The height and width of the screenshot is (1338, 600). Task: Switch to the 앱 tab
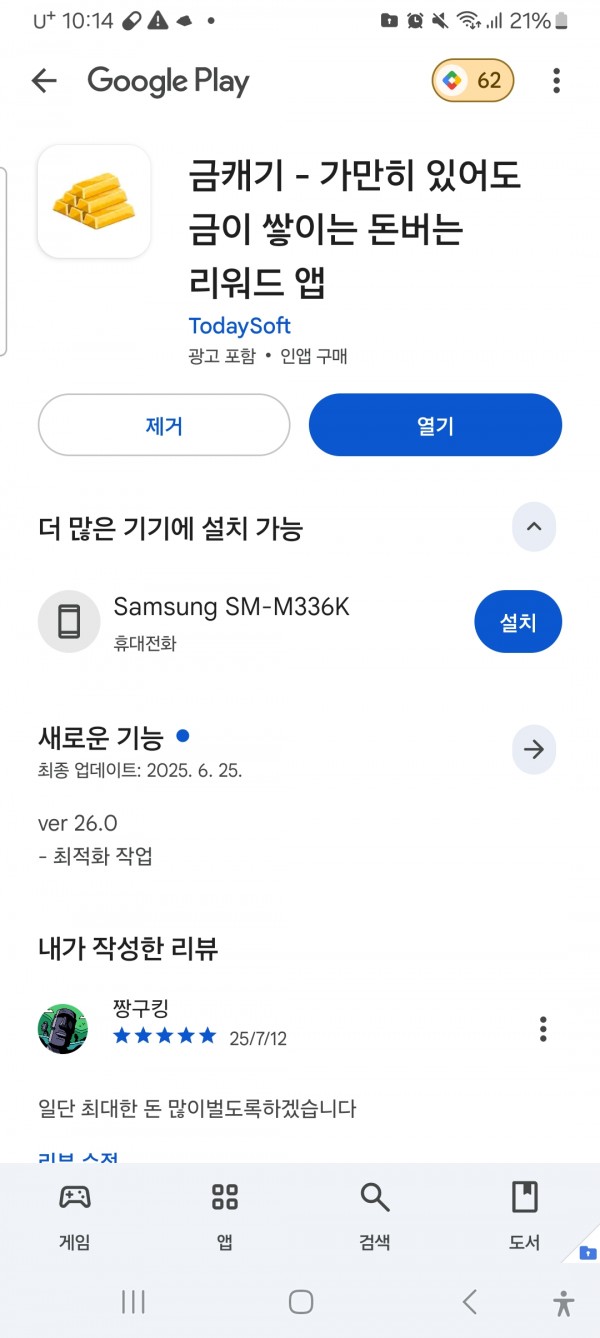tap(225, 1216)
